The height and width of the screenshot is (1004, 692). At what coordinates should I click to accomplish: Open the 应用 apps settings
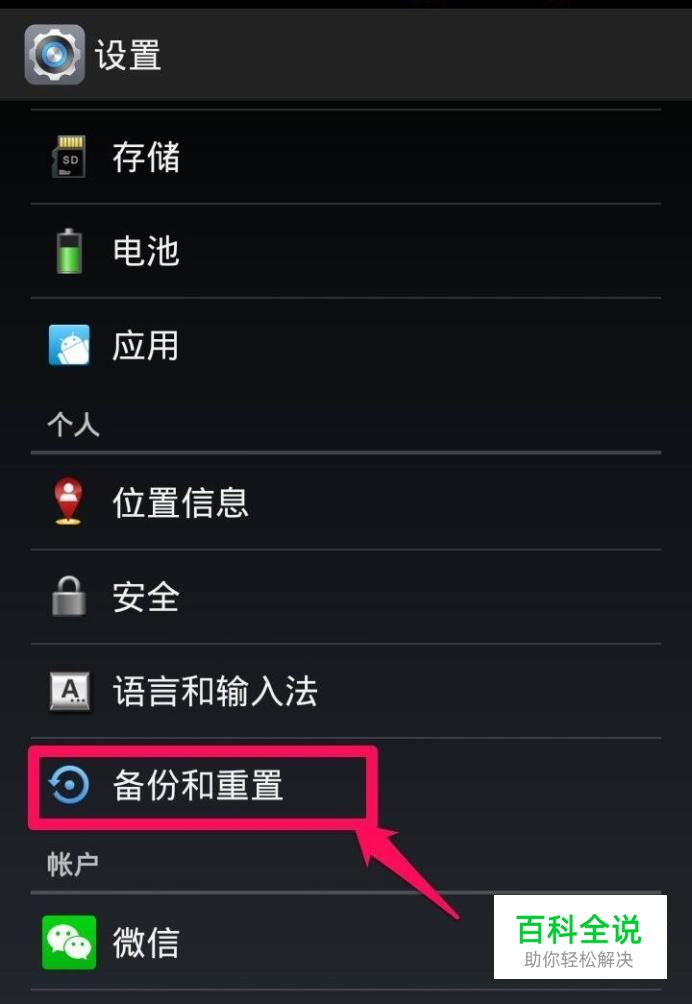[x=346, y=346]
